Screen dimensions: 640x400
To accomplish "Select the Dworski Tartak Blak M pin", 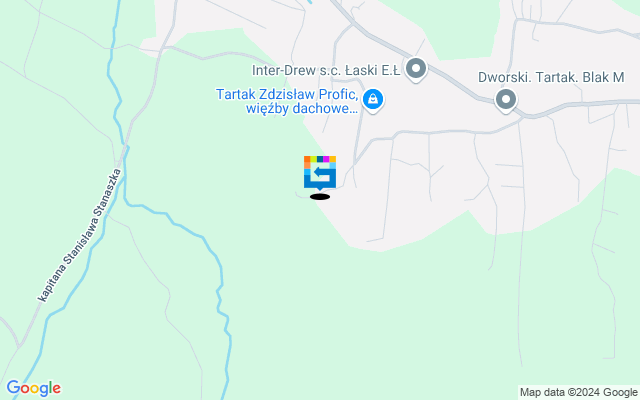I will [x=506, y=99].
